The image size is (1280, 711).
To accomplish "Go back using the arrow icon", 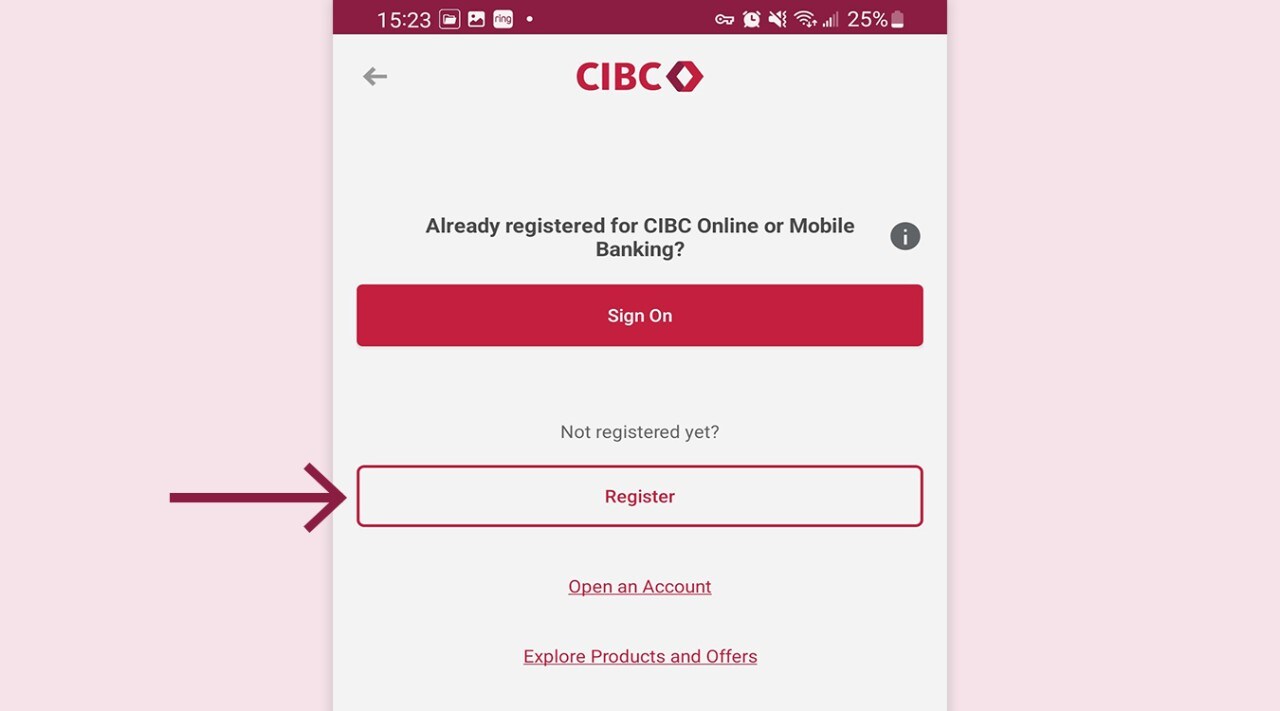I will pos(375,76).
